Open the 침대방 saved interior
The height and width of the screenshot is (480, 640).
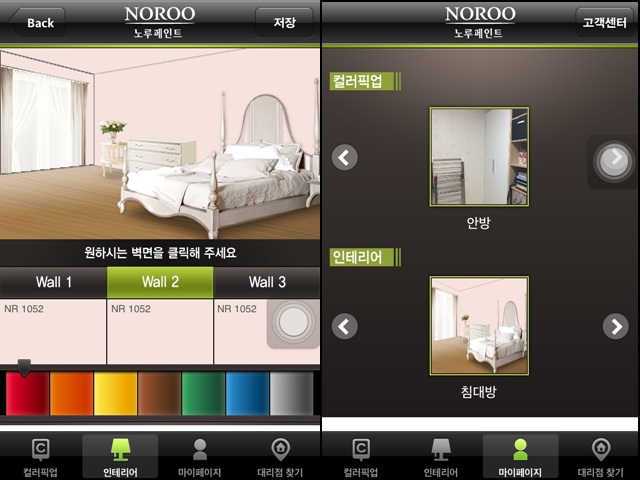pyautogui.click(x=478, y=326)
